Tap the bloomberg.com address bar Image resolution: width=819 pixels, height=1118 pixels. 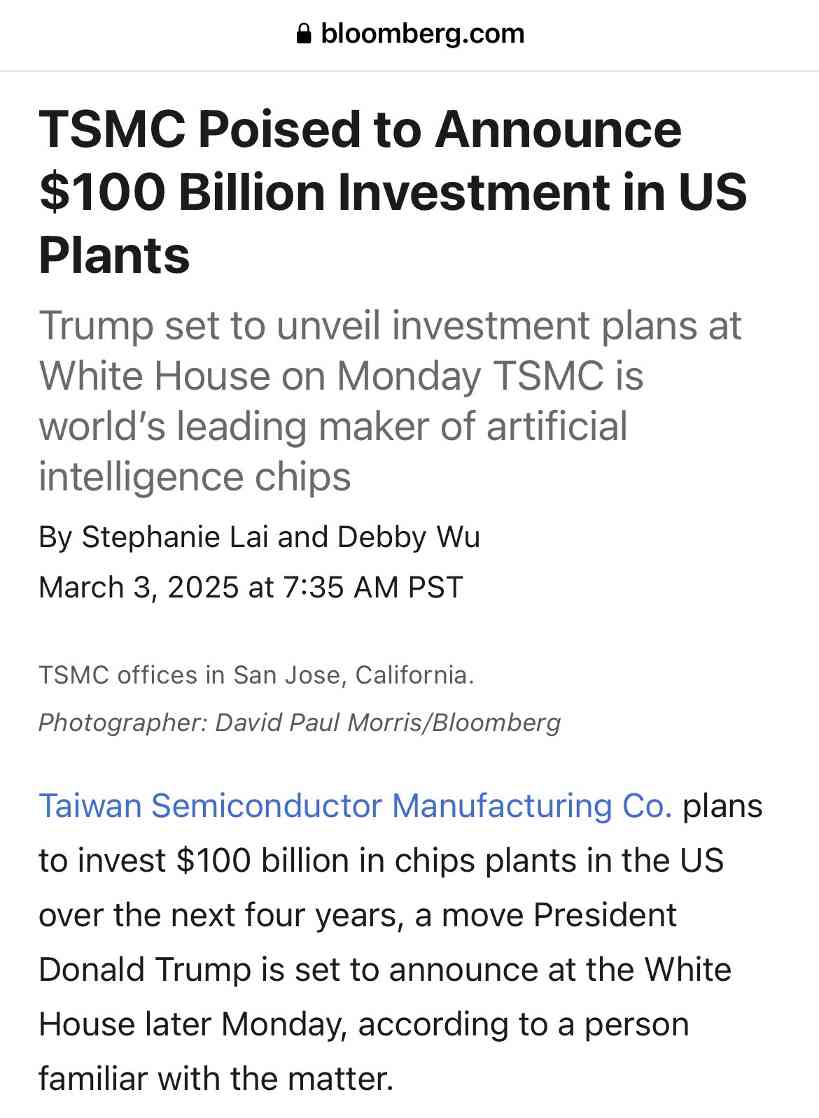(410, 34)
